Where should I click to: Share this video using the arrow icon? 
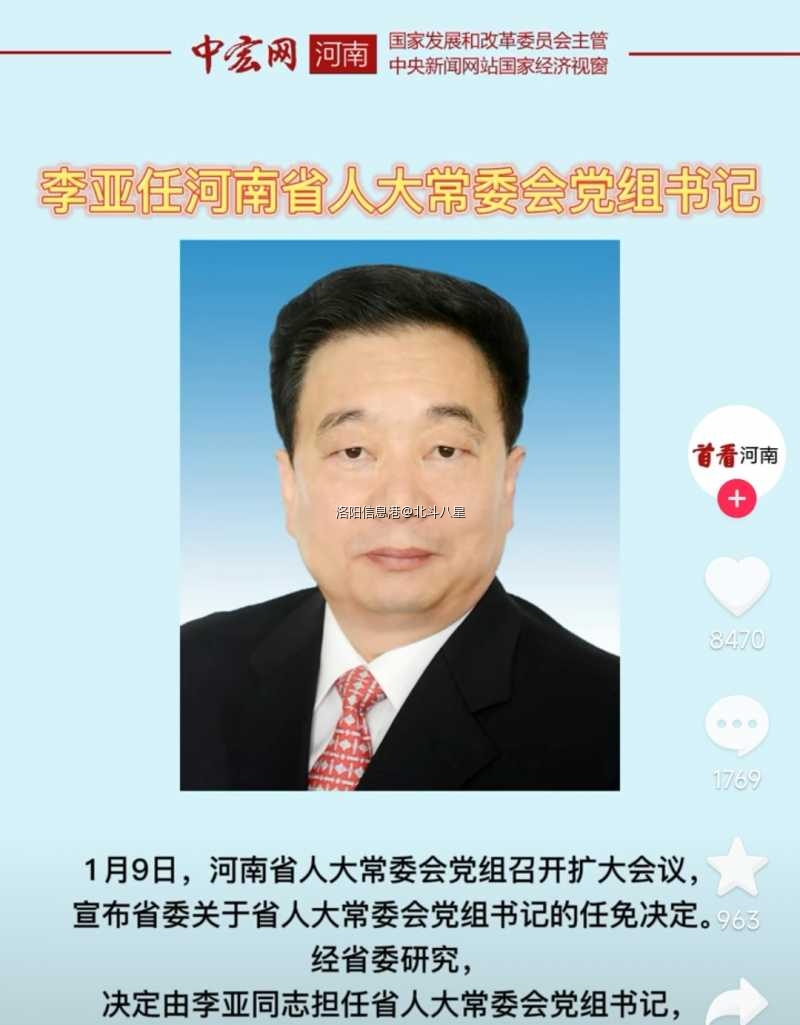[x=737, y=1000]
